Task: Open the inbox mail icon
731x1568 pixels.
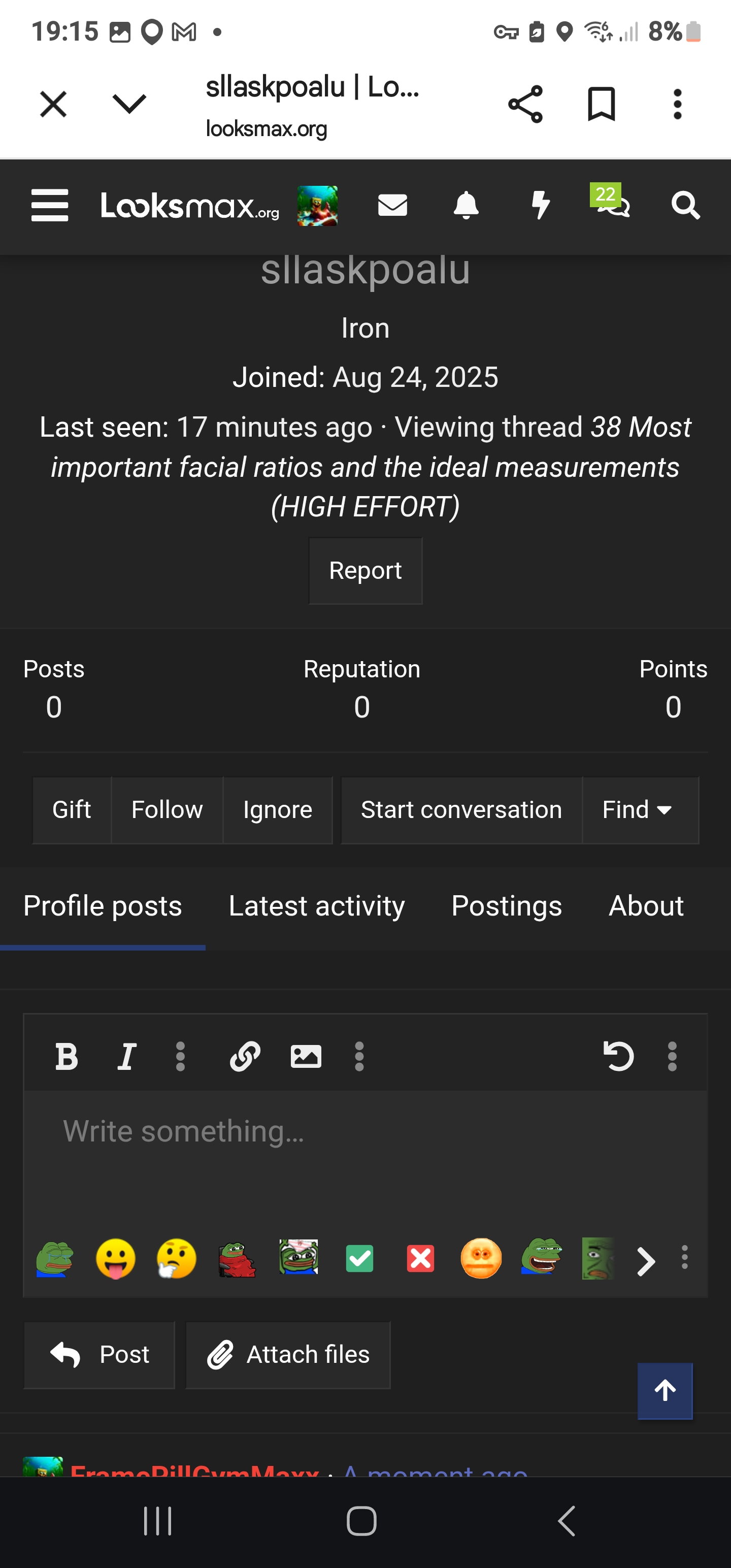Action: tap(392, 206)
